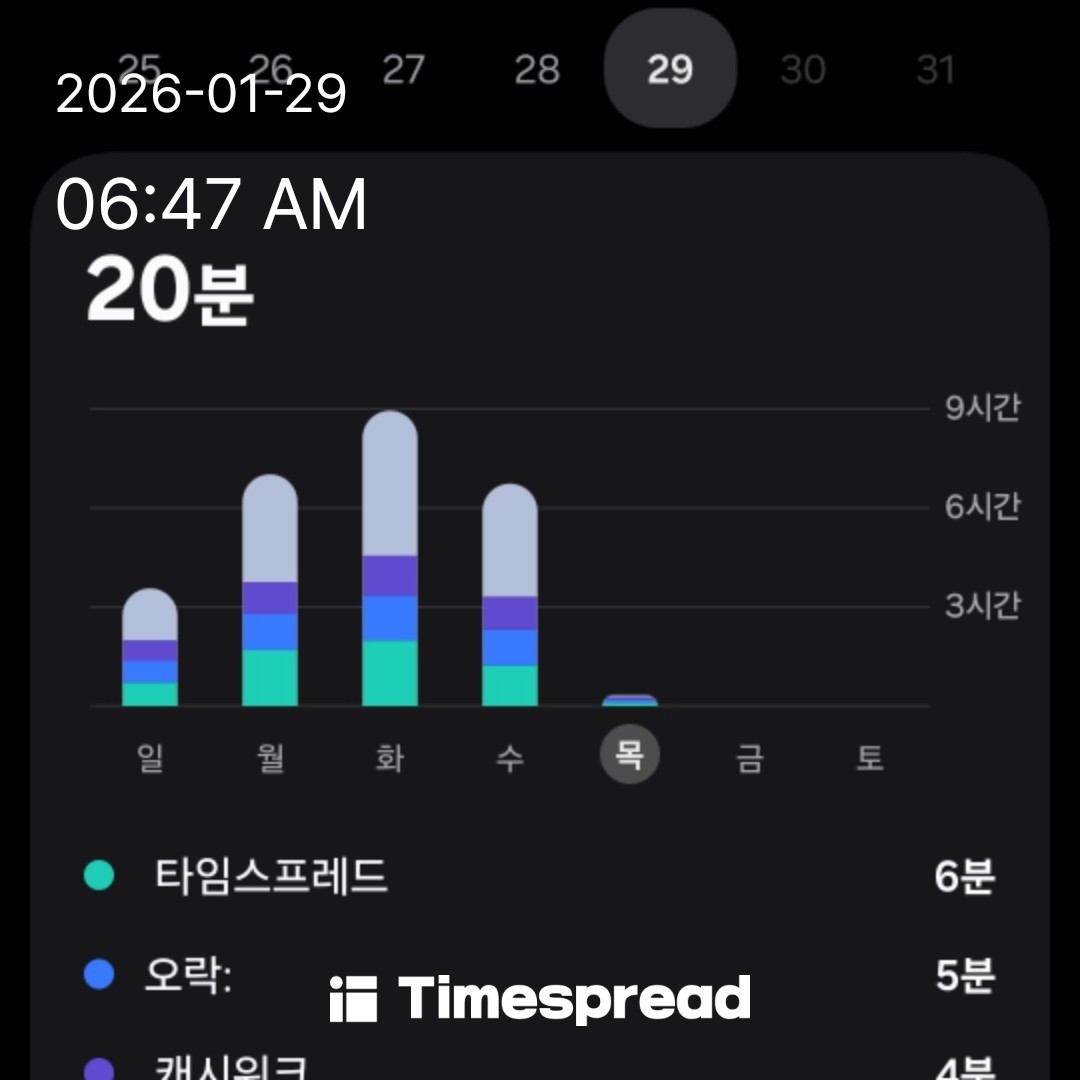Show Sunday's usage via the 일 label

(150, 757)
